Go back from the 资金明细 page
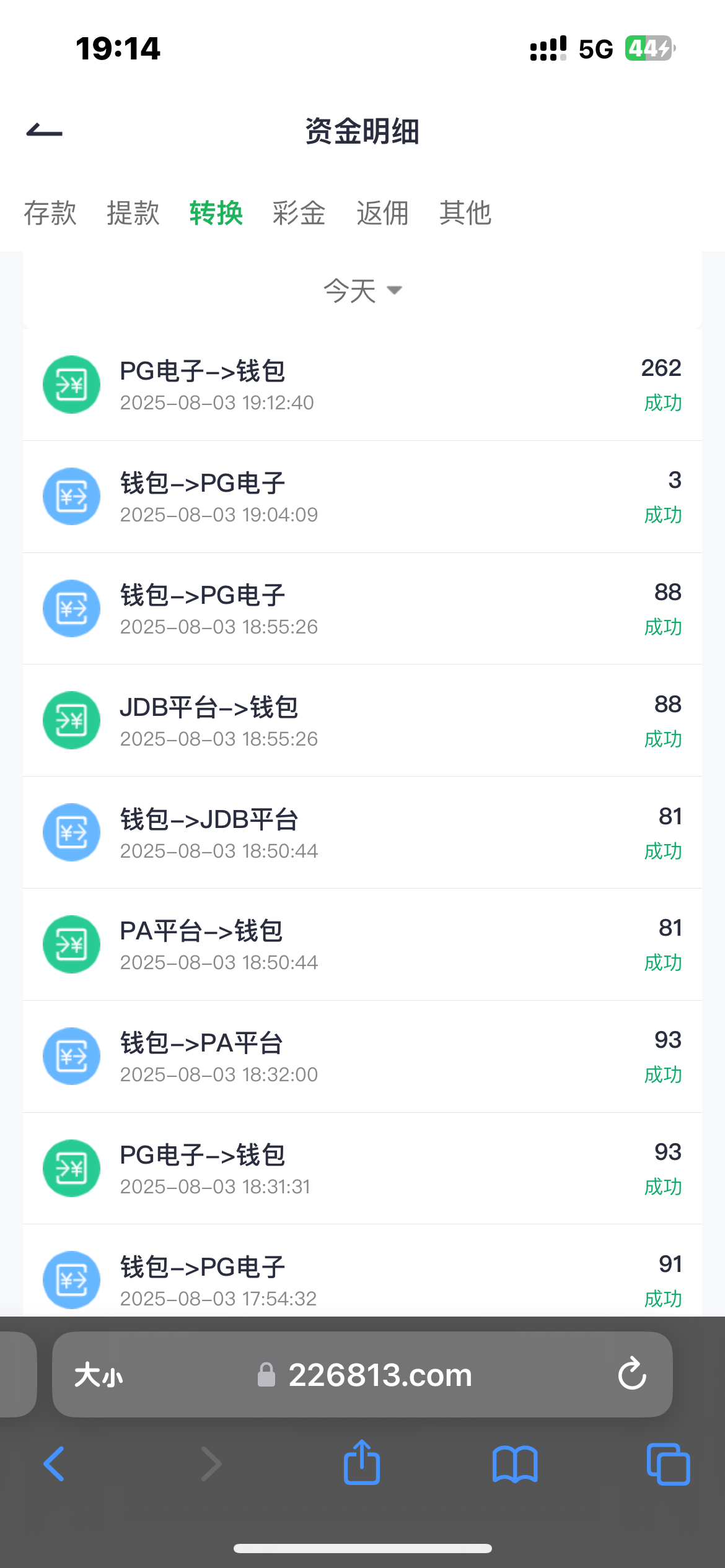The height and width of the screenshot is (1568, 725). coord(45,131)
